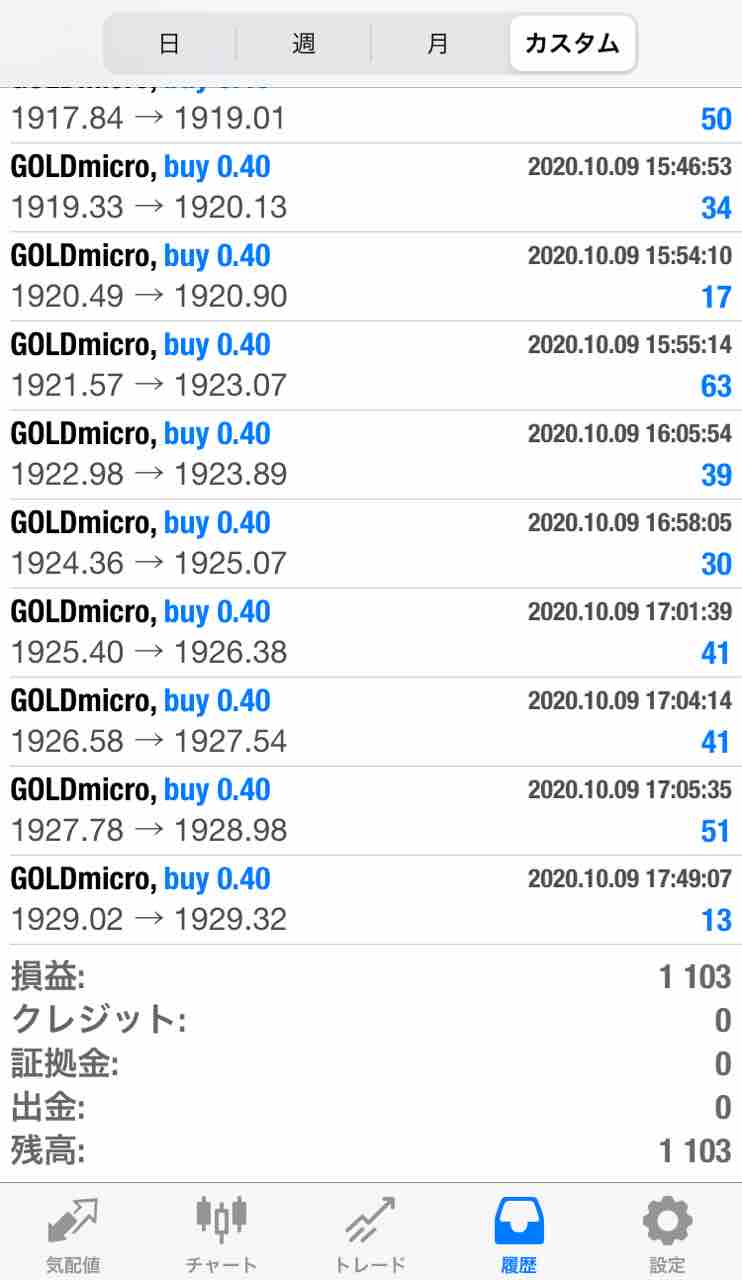This screenshot has height=1280, width=742.
Task: Show details for the 17:04:14 trade
Action: point(371,721)
